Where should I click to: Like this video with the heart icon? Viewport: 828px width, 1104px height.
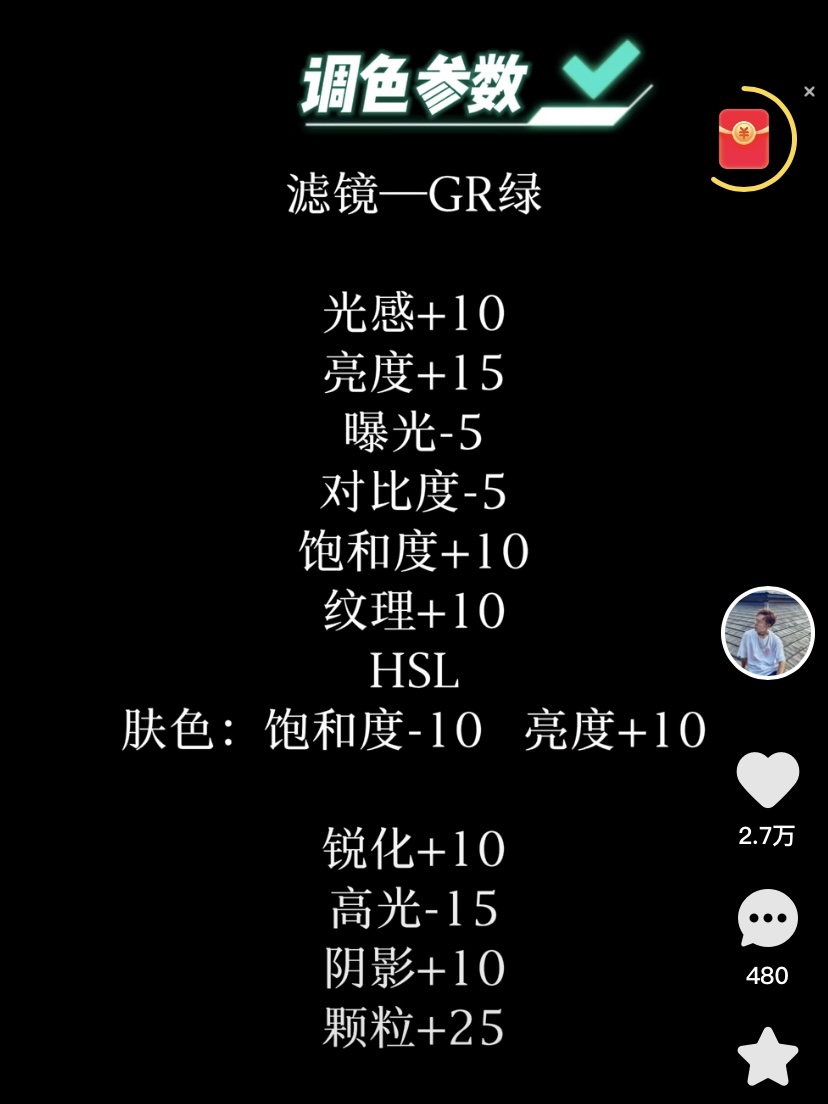click(767, 780)
